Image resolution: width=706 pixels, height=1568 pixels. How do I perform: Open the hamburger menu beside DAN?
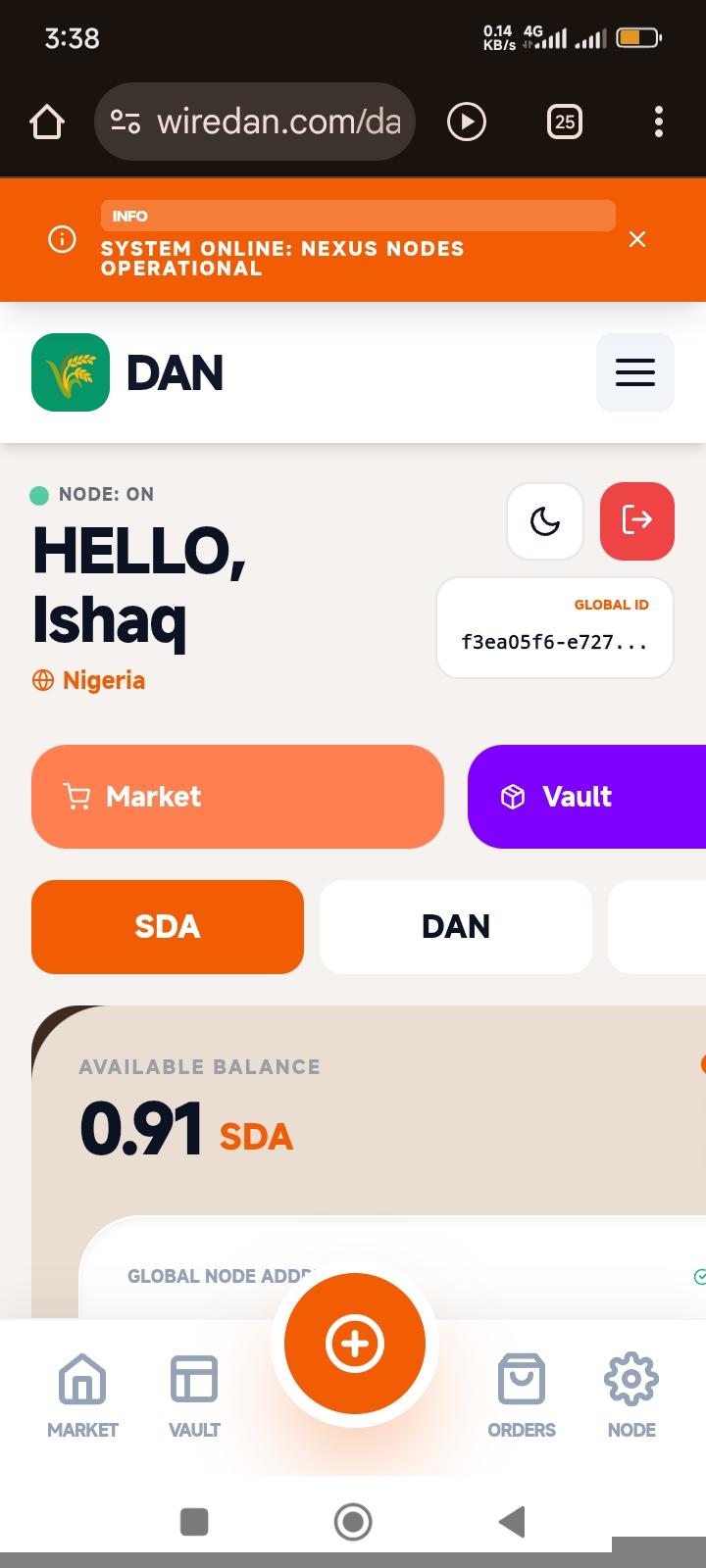tap(635, 372)
